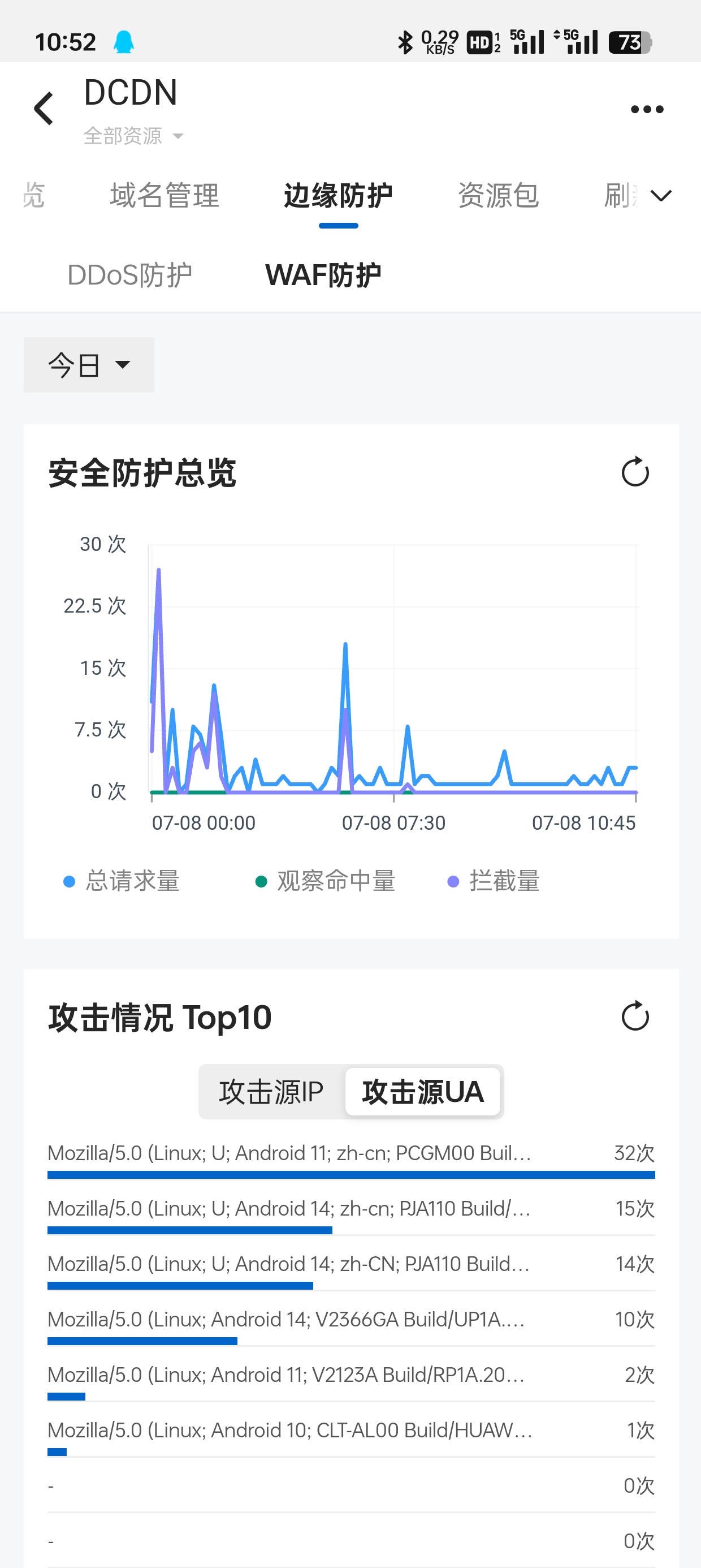Switch to the 攻击源IP segment
Viewport: 701px width, 1568px height.
(x=271, y=1092)
